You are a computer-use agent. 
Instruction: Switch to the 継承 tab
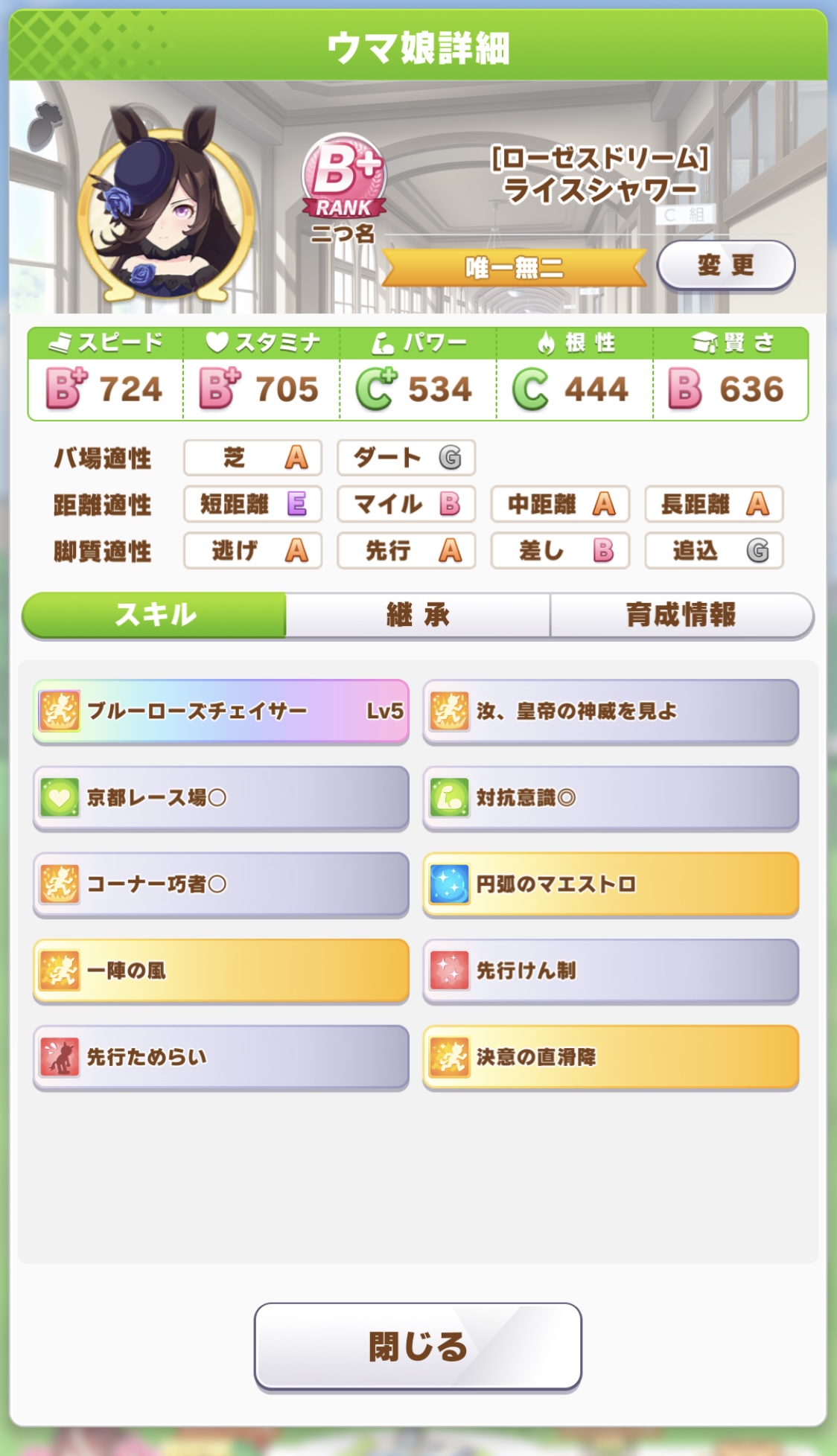click(x=418, y=615)
